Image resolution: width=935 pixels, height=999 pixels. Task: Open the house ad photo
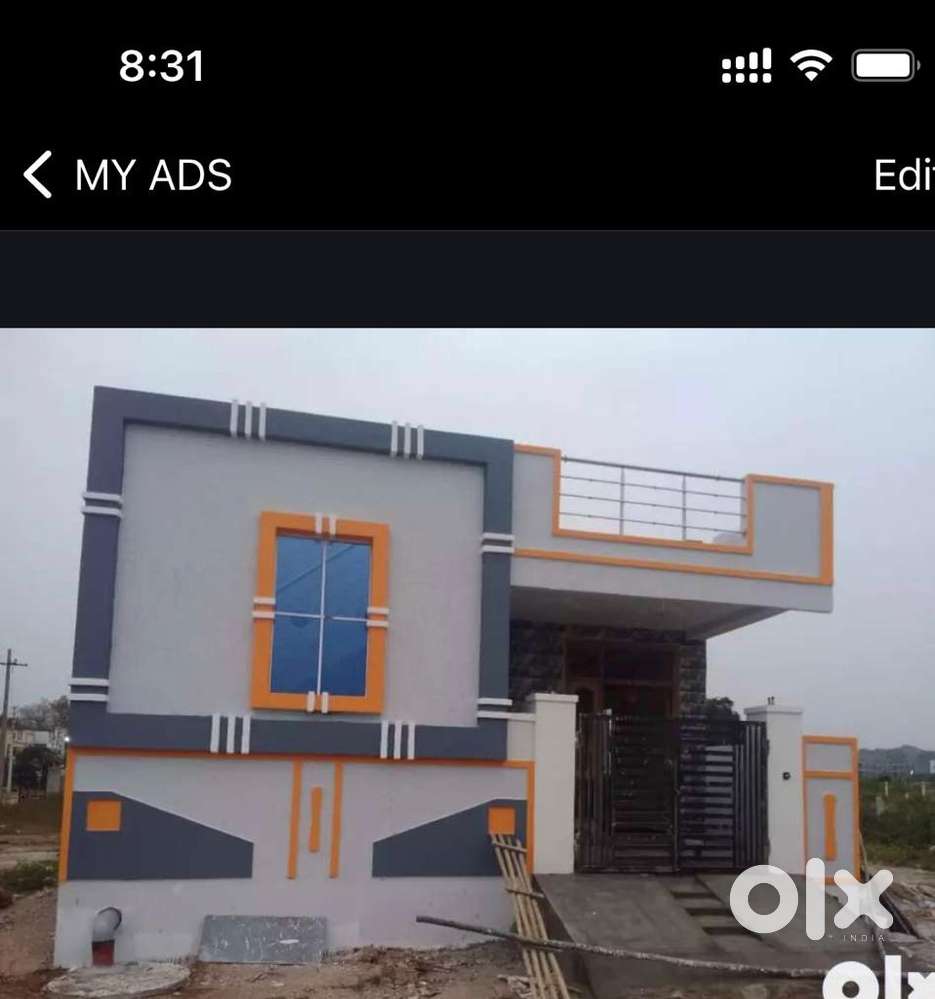(467, 662)
